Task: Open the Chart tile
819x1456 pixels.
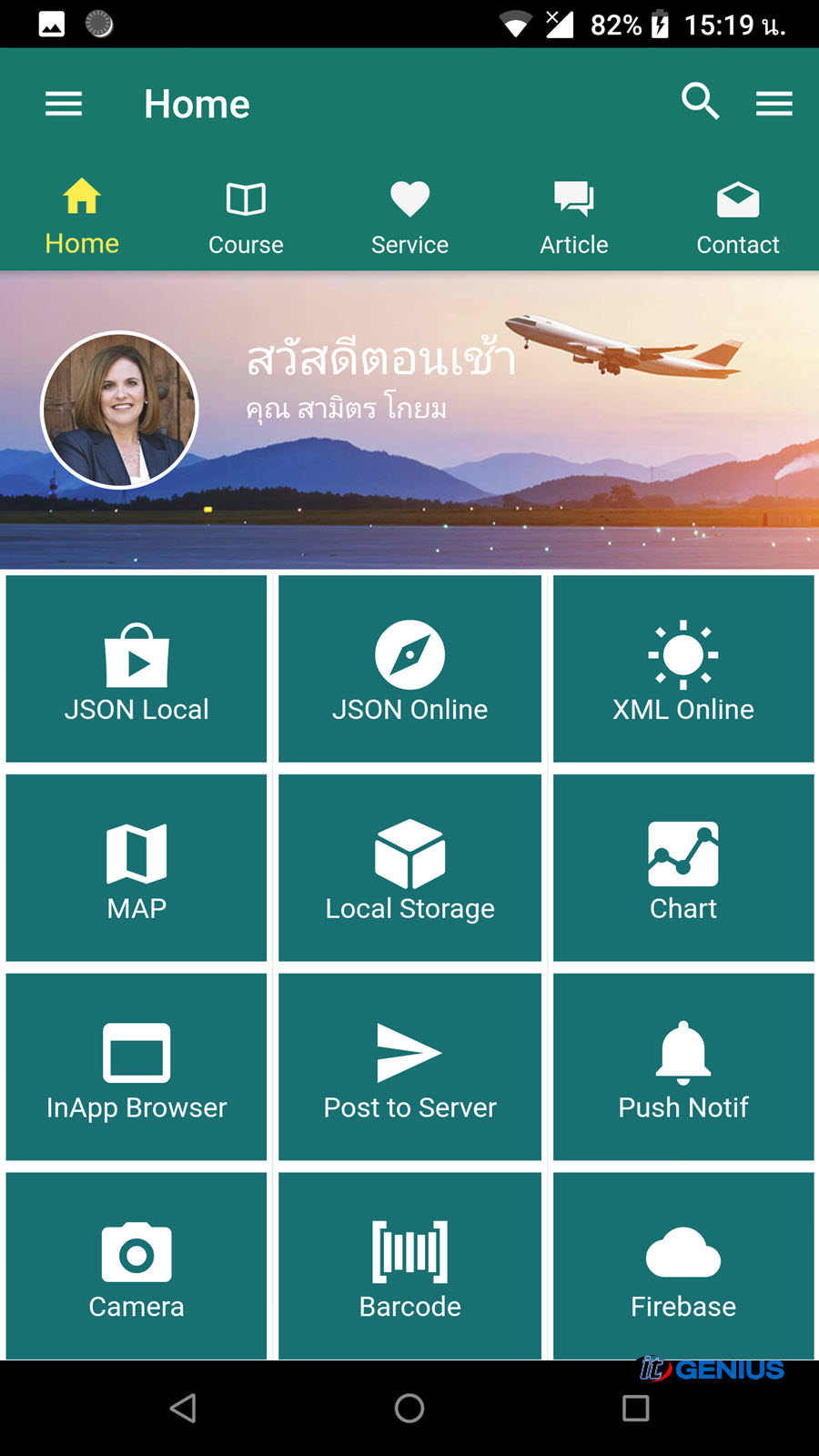Action: [683, 868]
